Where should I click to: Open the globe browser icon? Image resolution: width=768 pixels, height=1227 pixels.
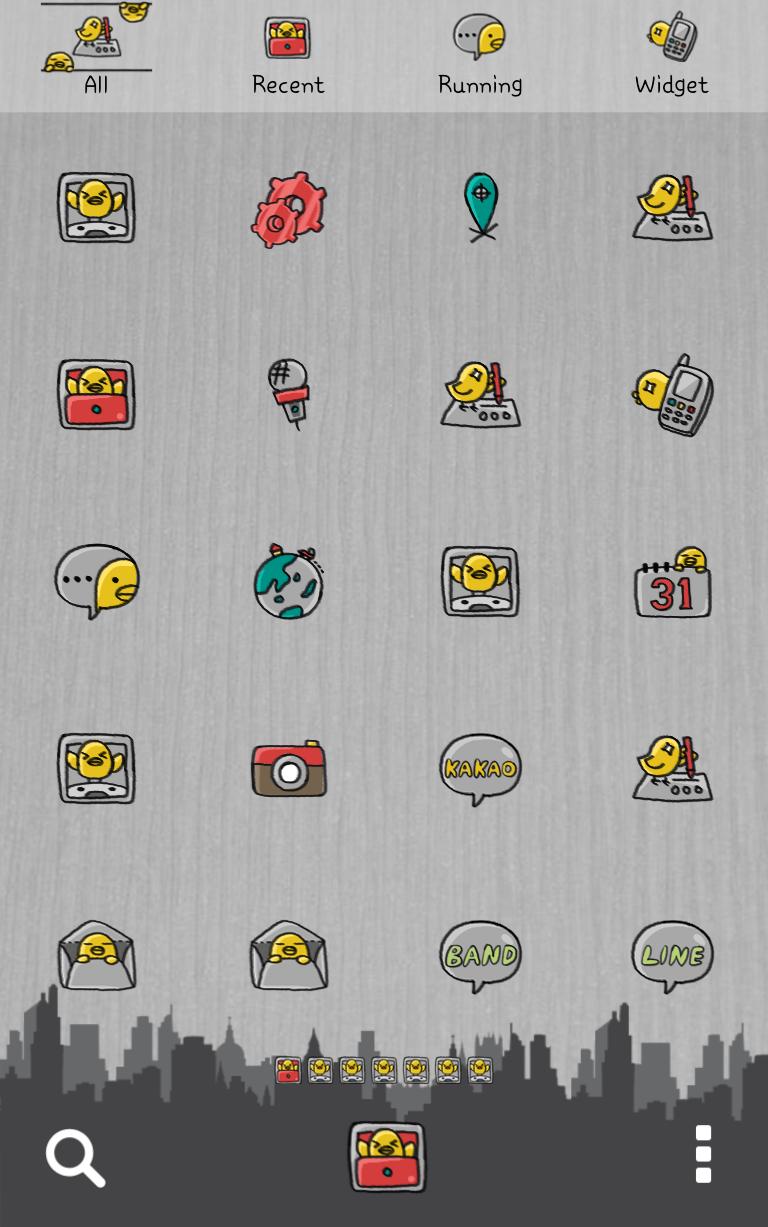coord(288,582)
